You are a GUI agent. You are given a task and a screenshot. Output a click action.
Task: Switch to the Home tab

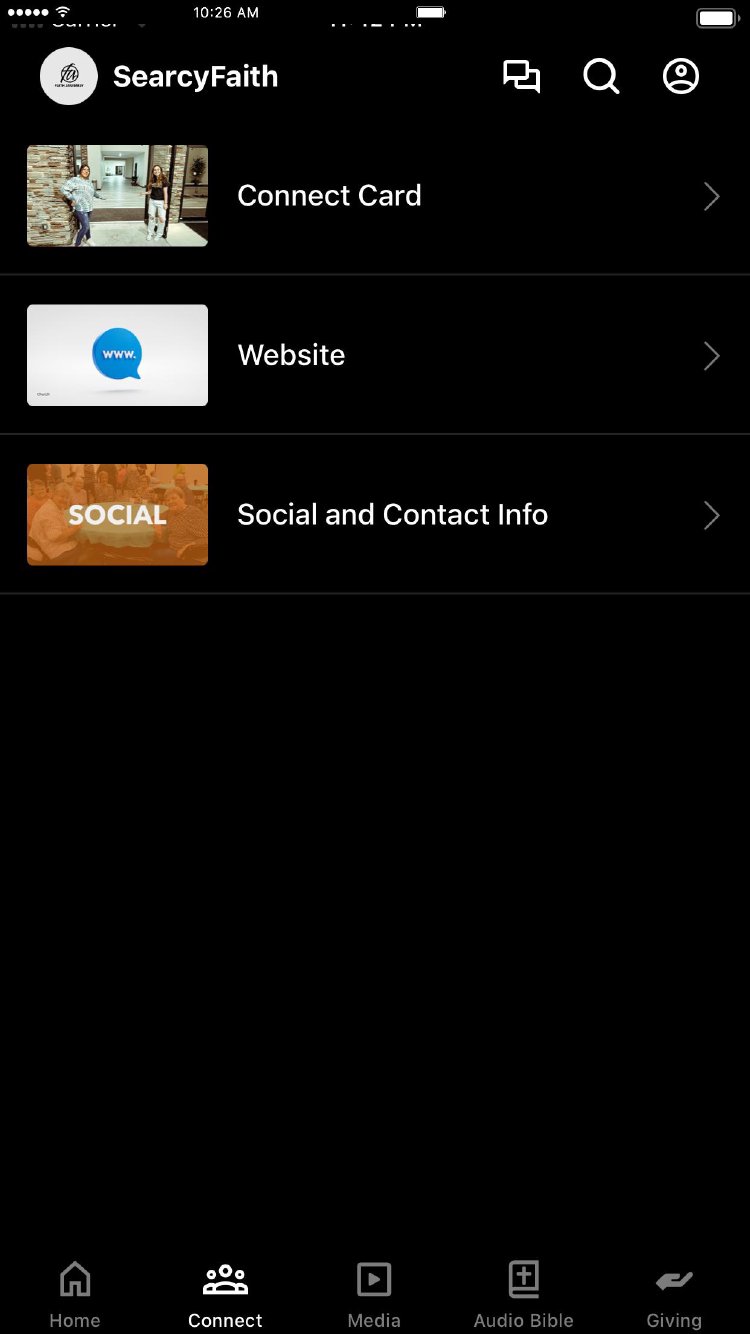pos(75,1294)
